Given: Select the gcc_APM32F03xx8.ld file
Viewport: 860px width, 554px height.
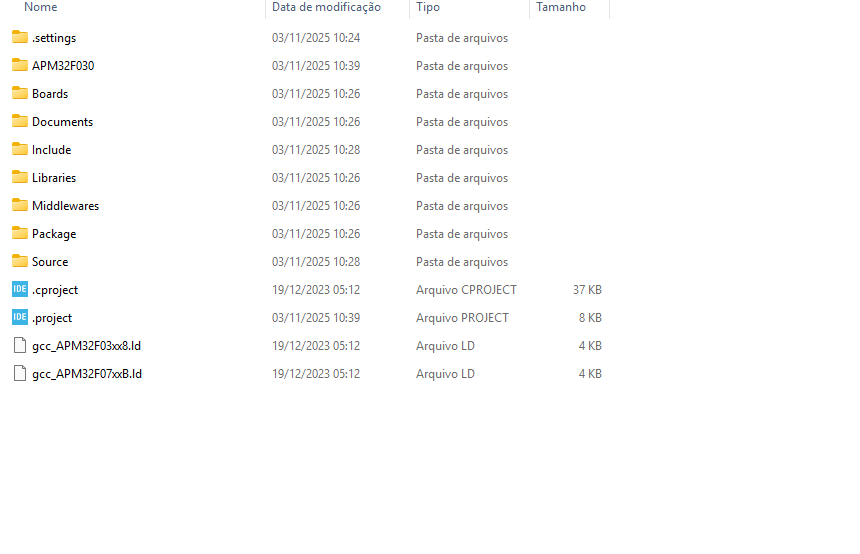Looking at the screenshot, I should (87, 346).
